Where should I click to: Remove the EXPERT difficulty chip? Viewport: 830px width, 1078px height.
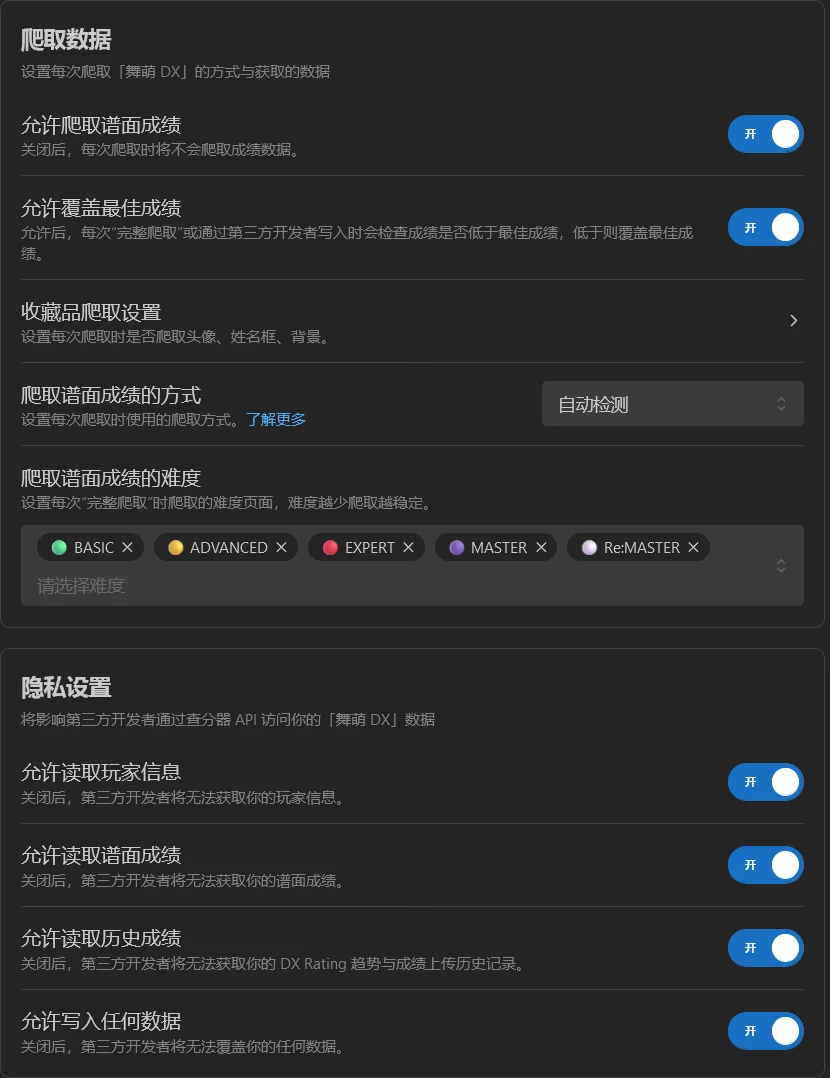[x=408, y=548]
